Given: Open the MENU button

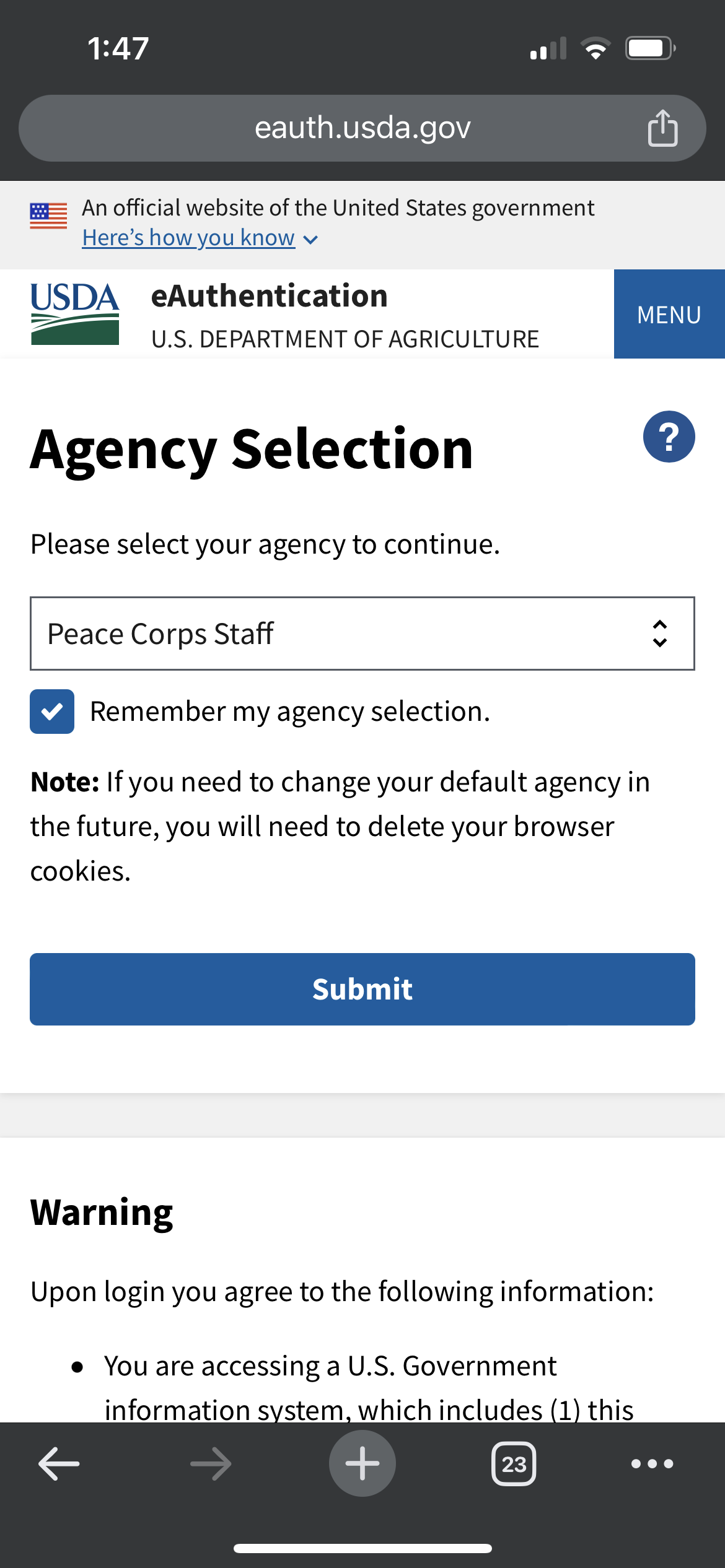Looking at the screenshot, I should coord(669,315).
